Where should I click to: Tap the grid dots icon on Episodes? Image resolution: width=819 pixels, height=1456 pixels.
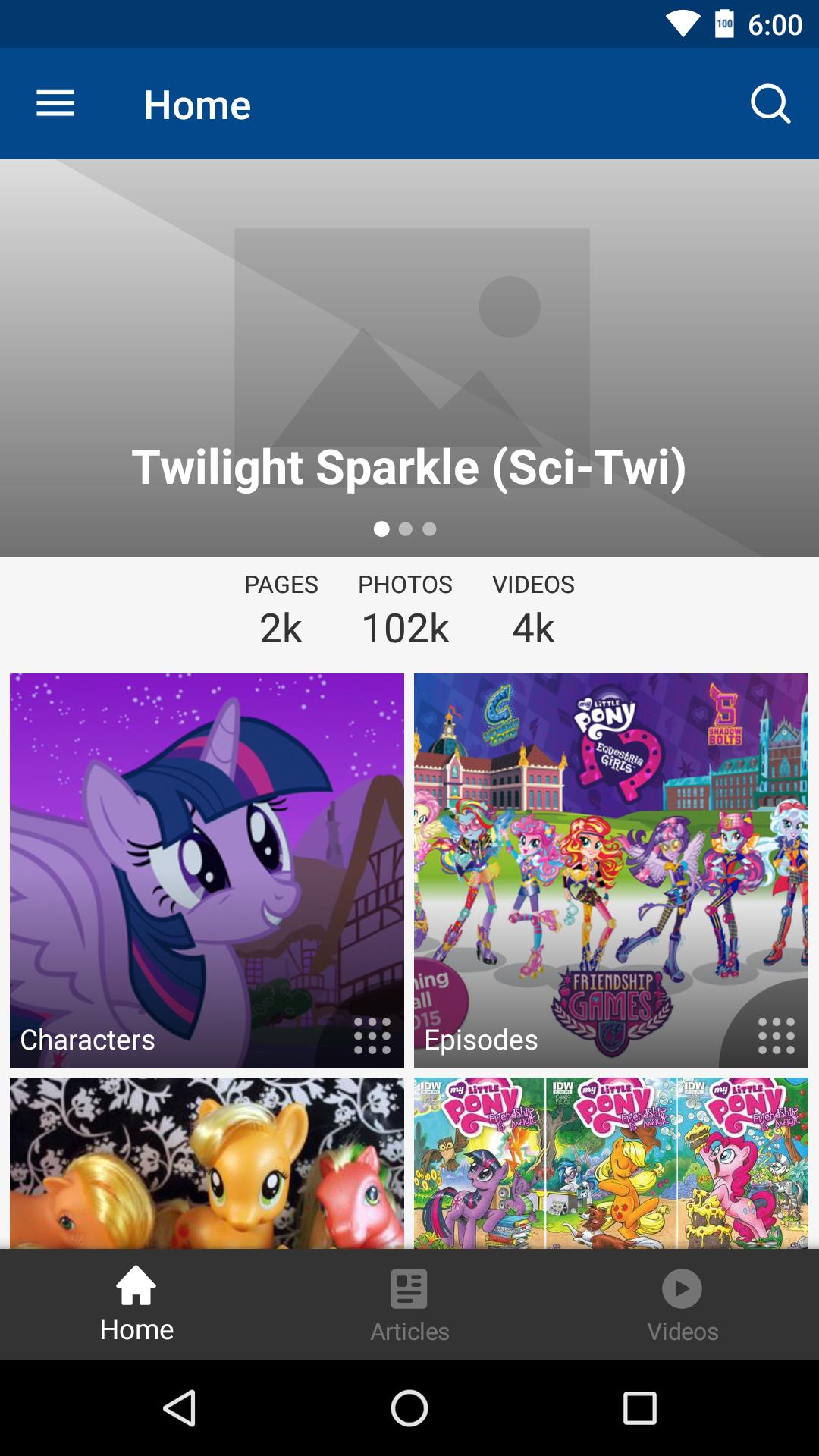[777, 1036]
